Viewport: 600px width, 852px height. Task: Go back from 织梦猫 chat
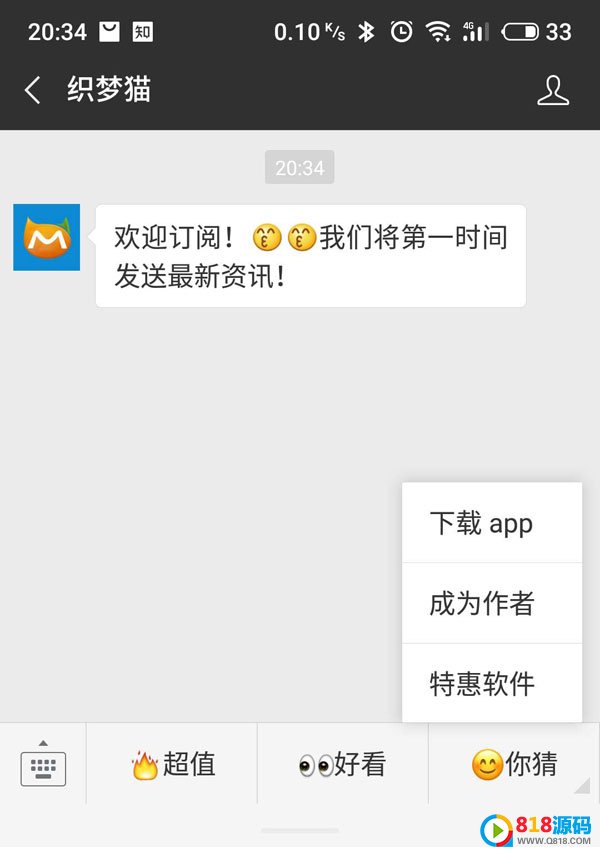click(x=33, y=91)
